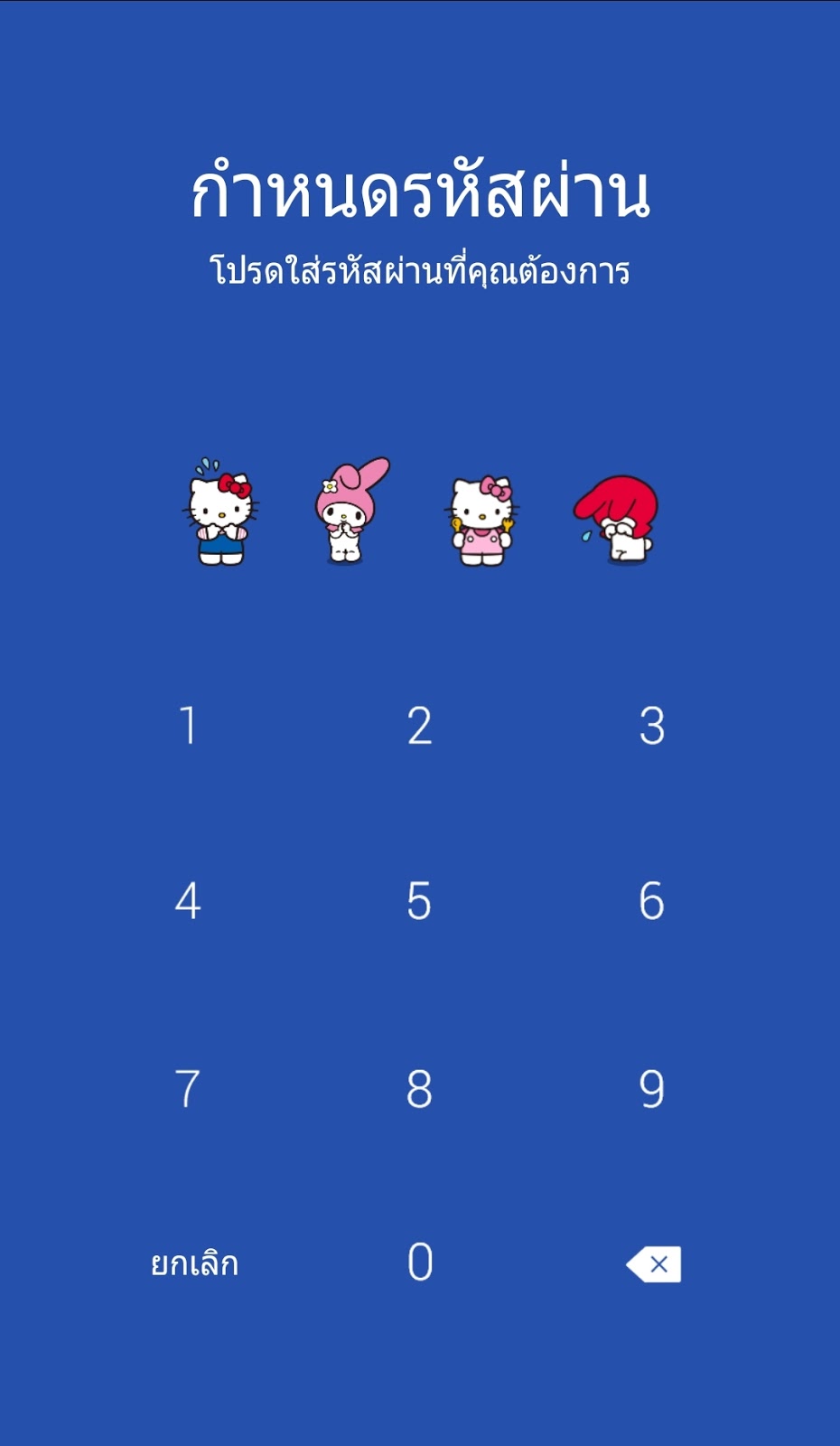This screenshot has width=840, height=1446.
Task: Enter digit 1 on the keypad
Action: click(188, 725)
